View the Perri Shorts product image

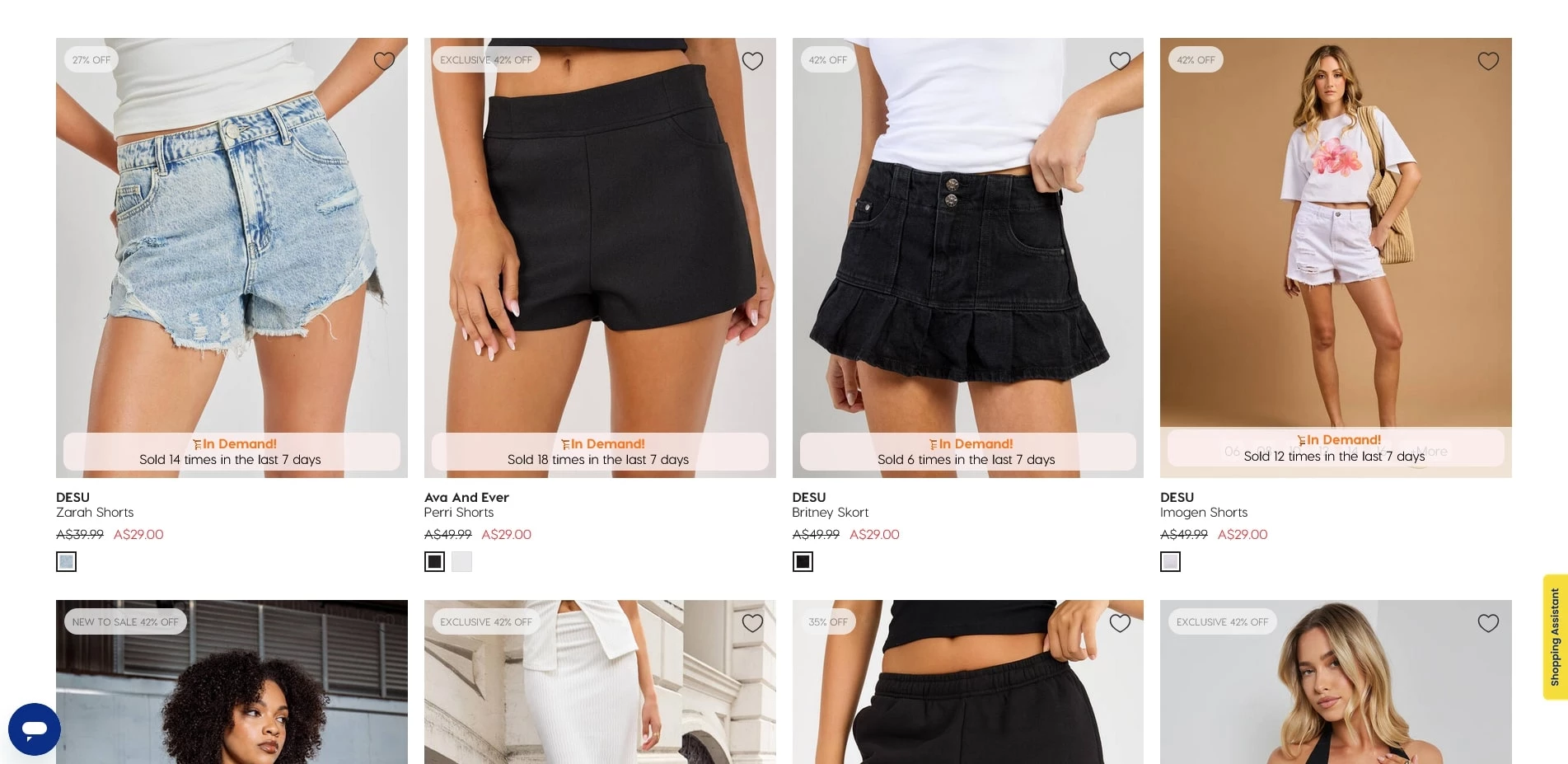coord(600,247)
